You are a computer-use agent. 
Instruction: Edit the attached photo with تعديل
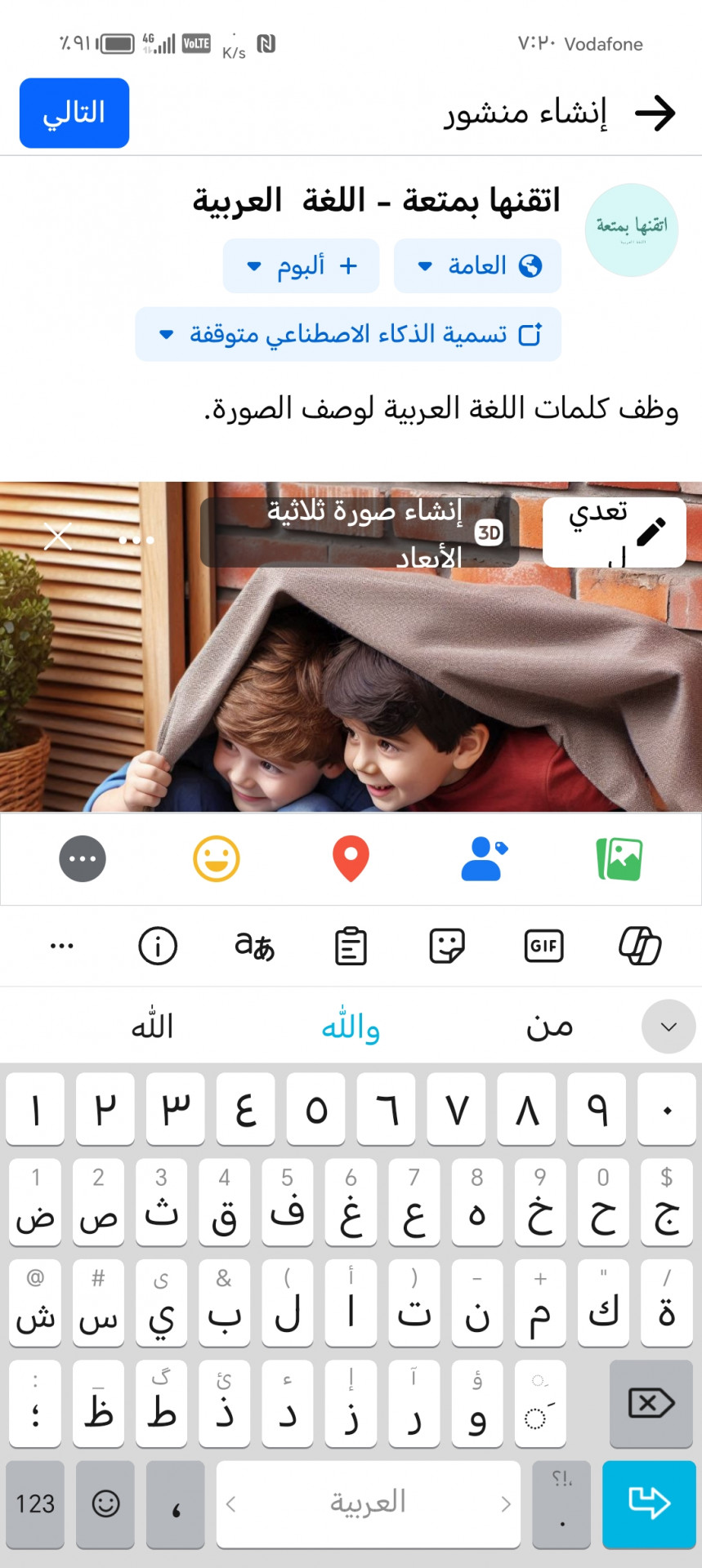point(614,532)
